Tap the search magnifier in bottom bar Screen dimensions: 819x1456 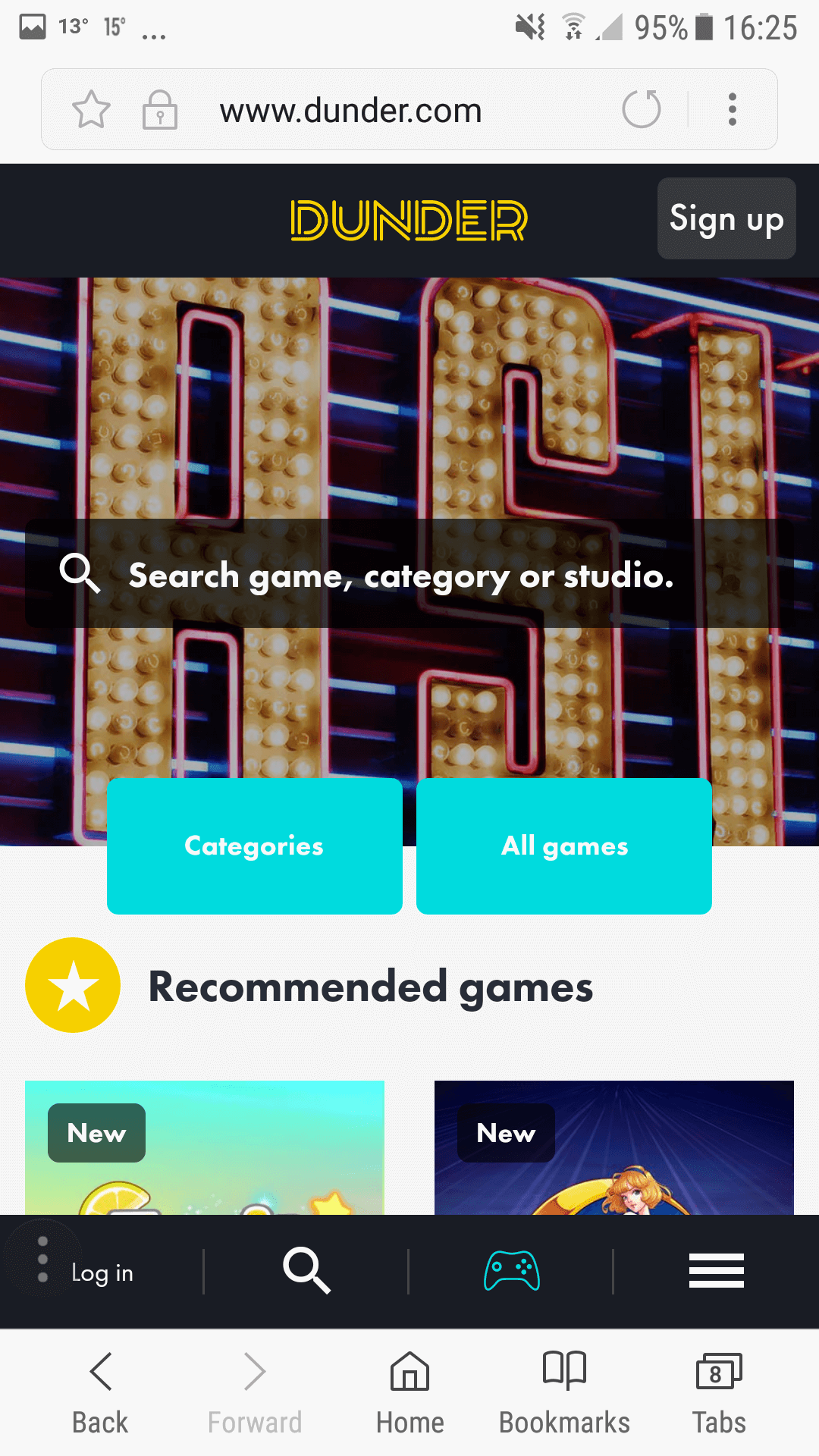pyautogui.click(x=306, y=1270)
